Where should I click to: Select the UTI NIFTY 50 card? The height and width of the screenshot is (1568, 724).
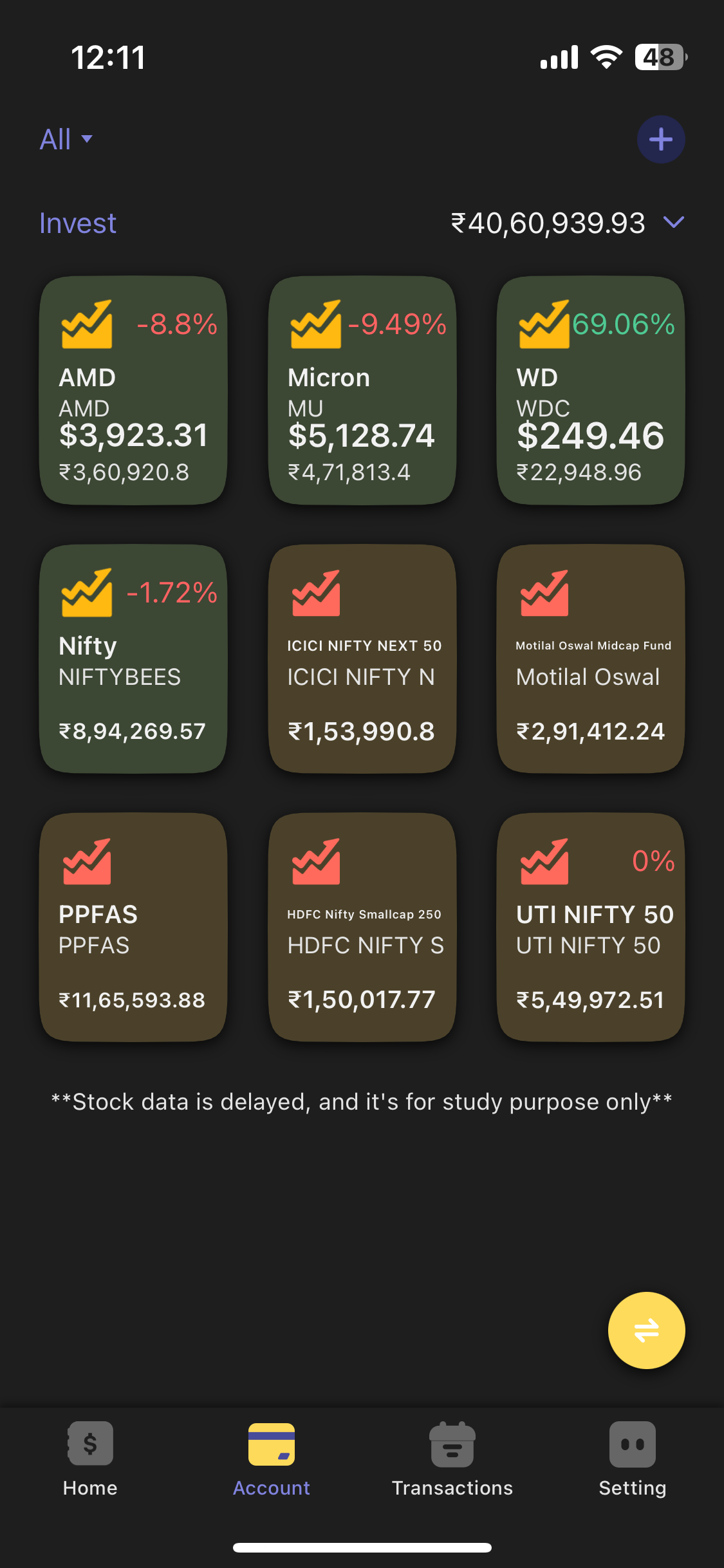click(590, 927)
